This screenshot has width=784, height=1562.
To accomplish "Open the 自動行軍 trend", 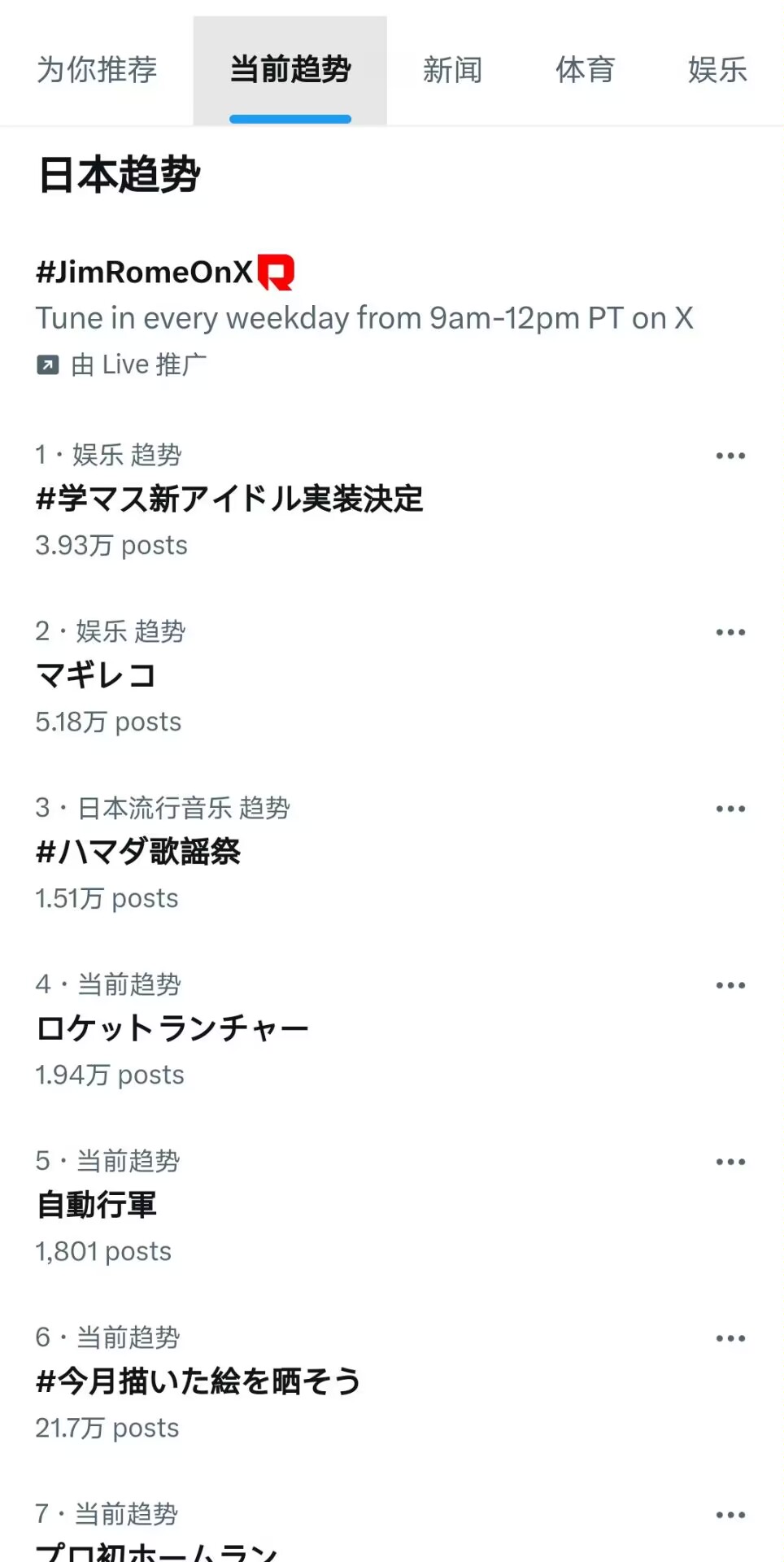I will [x=97, y=1205].
